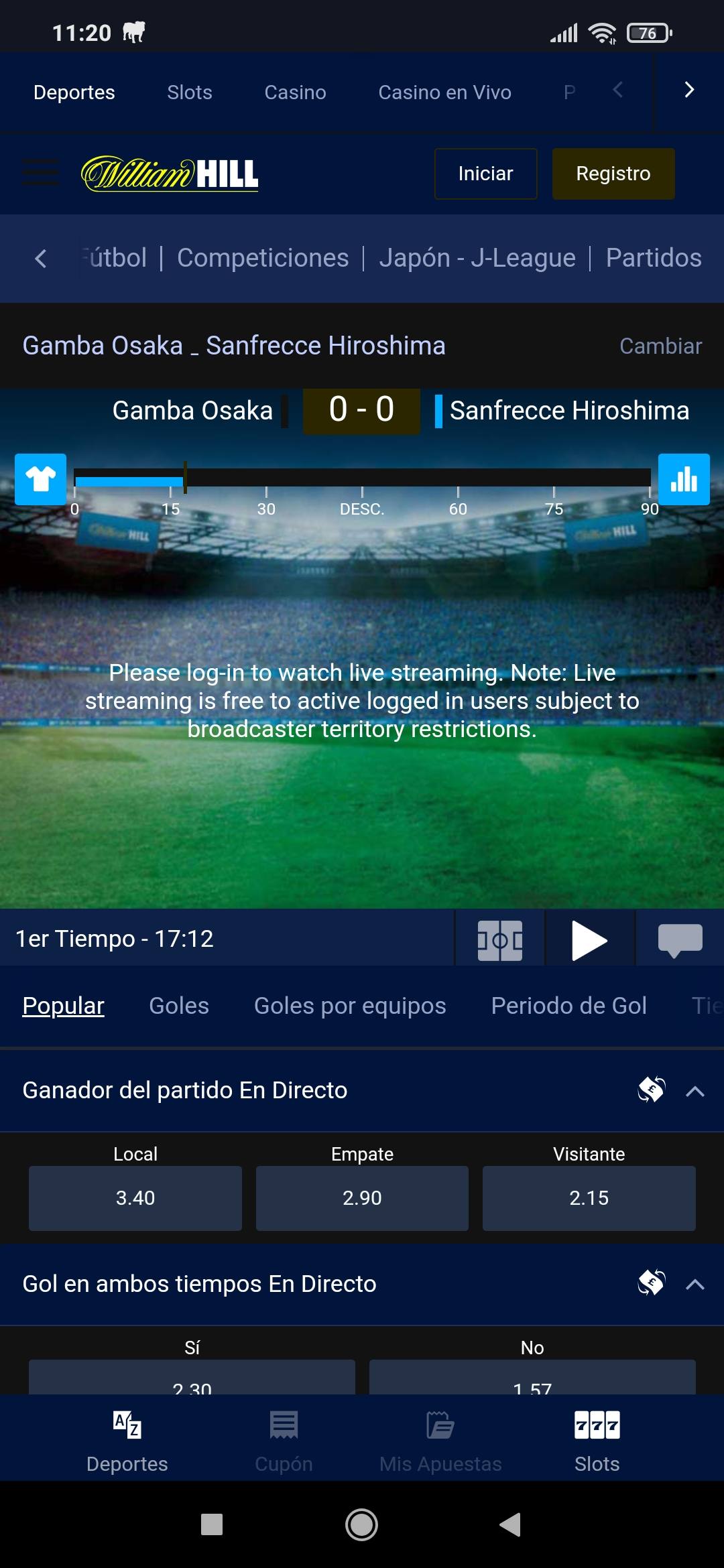Bet on Local at 3.40
Viewport: 724px width, 1568px height.
click(x=135, y=1197)
